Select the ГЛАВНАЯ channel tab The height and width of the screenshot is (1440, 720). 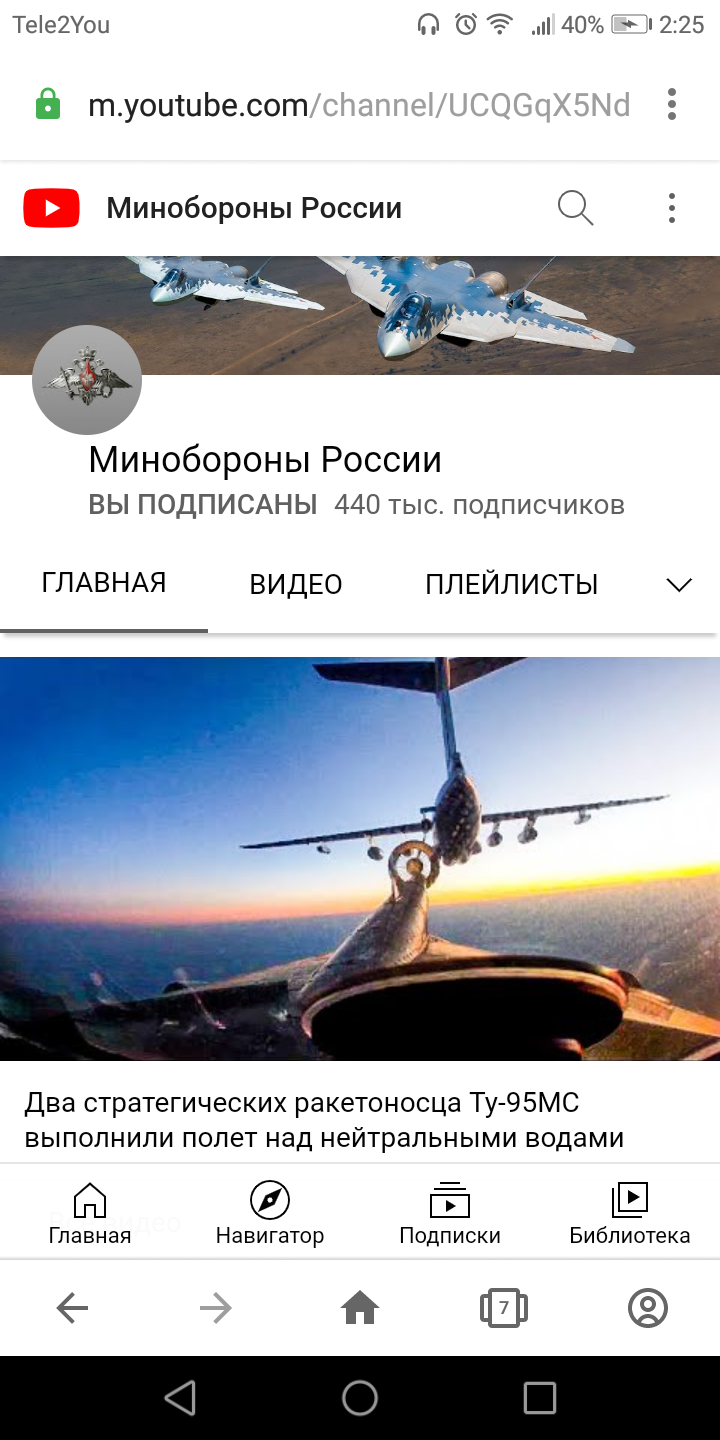(x=104, y=583)
